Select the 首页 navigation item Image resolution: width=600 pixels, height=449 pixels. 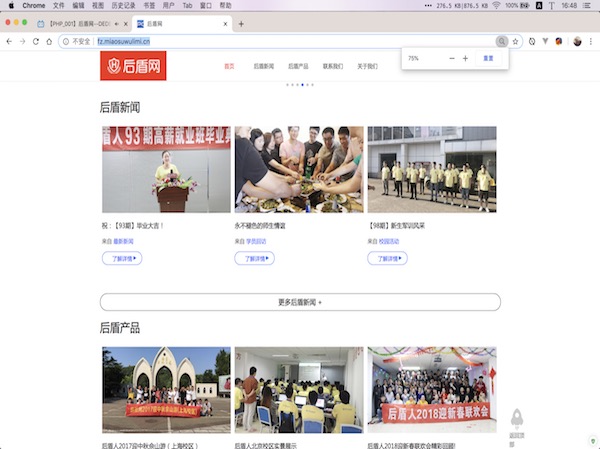tap(230, 66)
